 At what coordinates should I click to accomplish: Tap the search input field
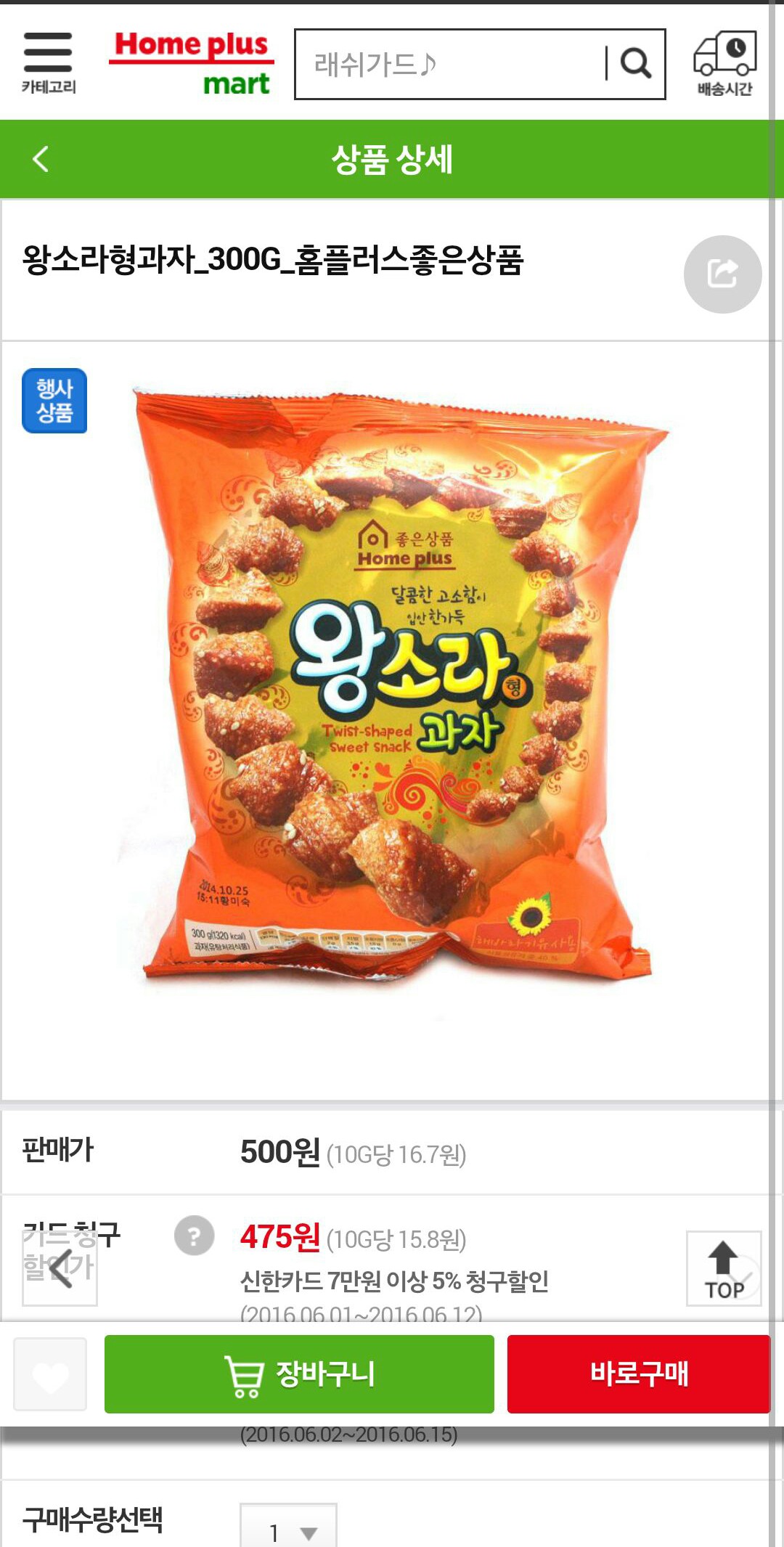(x=450, y=65)
